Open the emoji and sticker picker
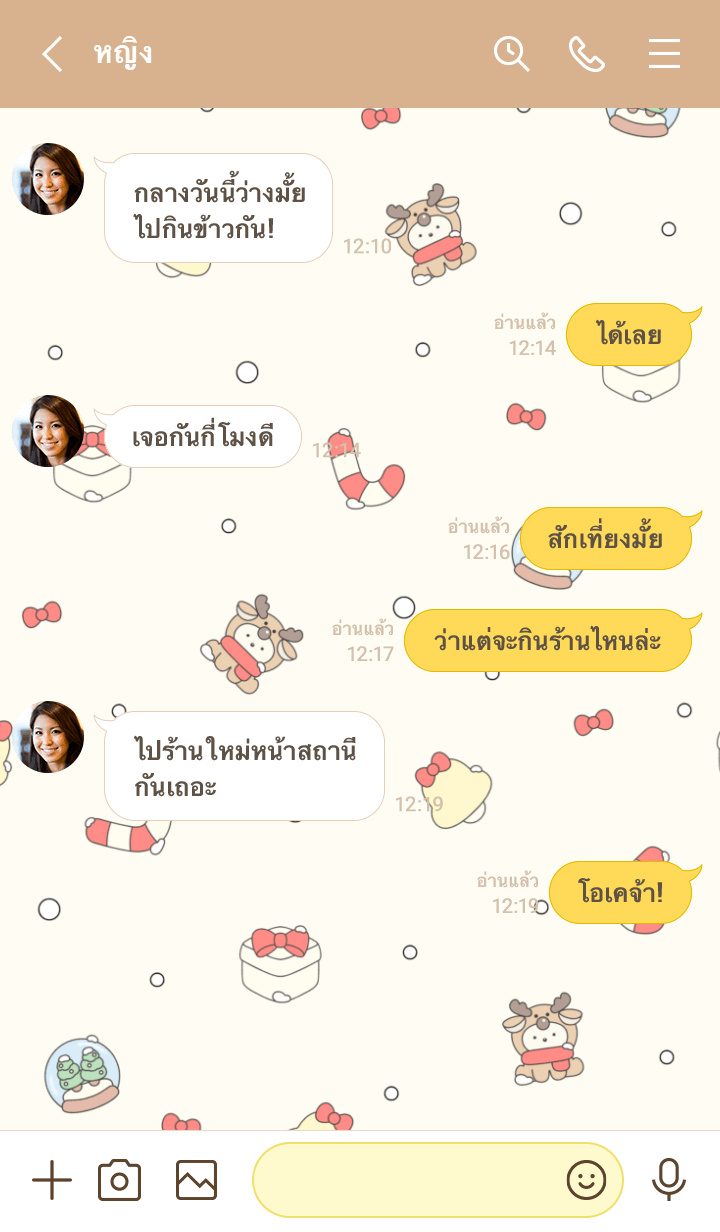This screenshot has width=720, height=1232. 587,1180
